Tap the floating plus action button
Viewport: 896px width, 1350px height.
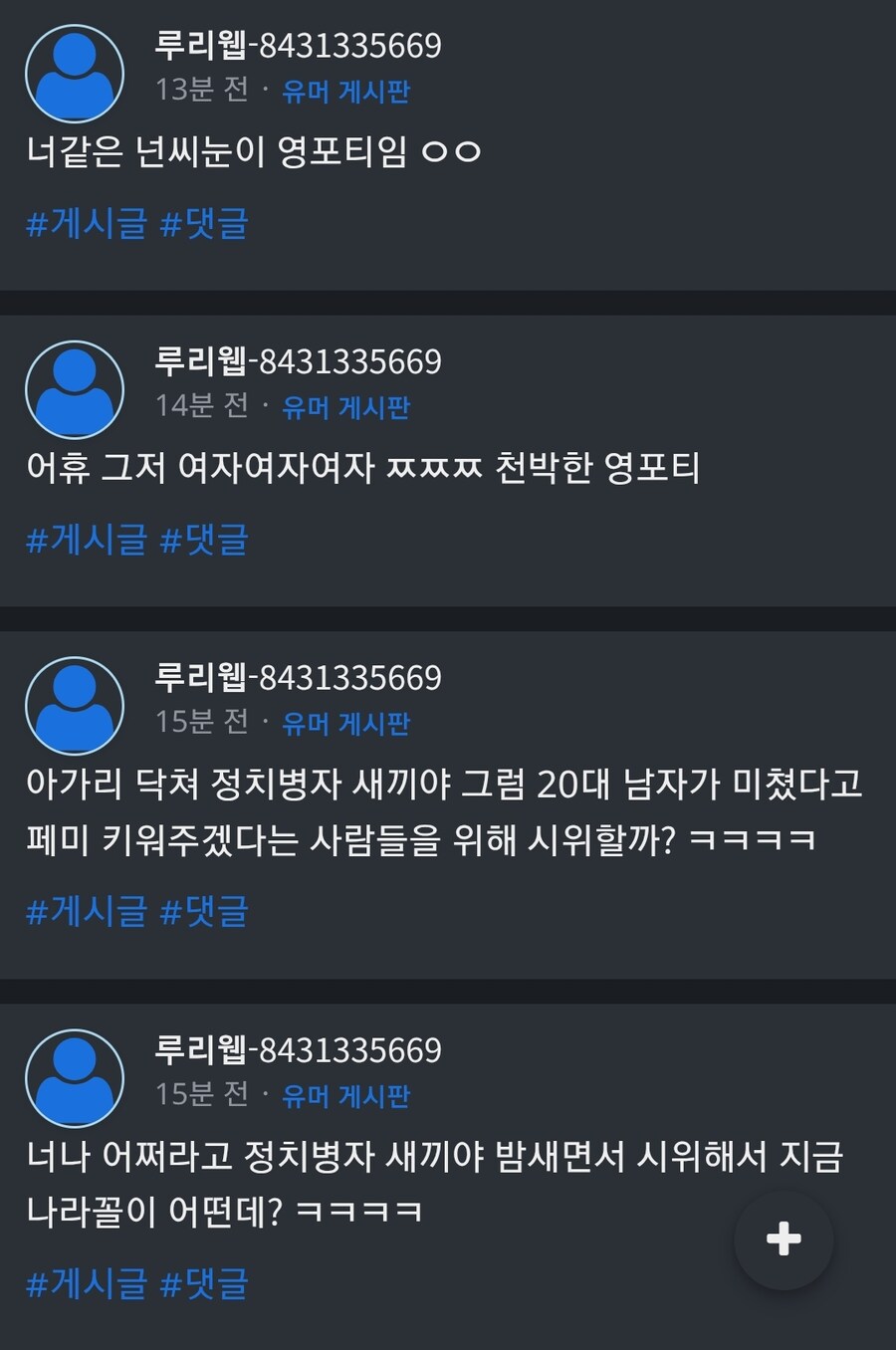point(784,1238)
